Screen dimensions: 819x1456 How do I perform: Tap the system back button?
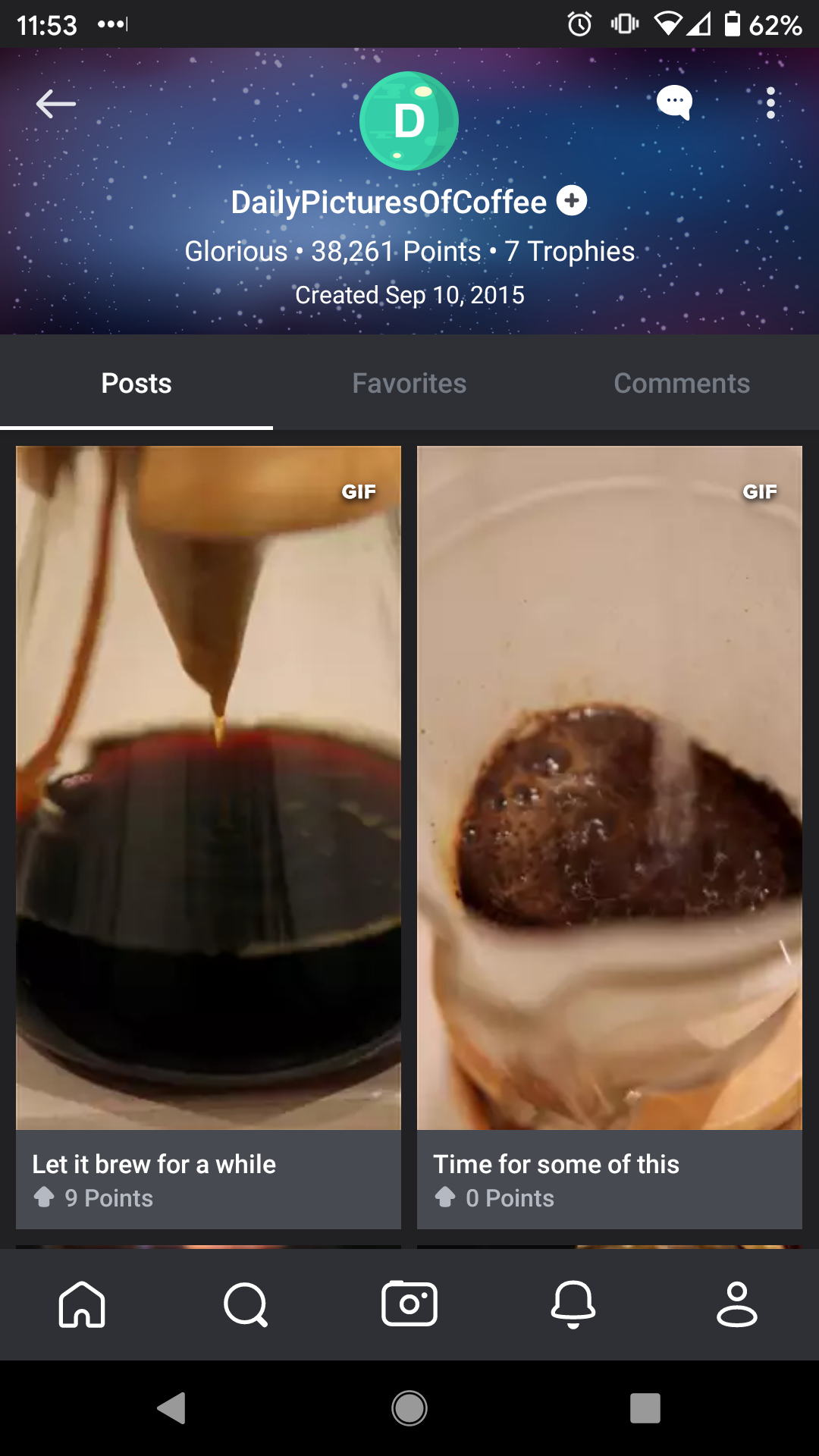tap(172, 1408)
